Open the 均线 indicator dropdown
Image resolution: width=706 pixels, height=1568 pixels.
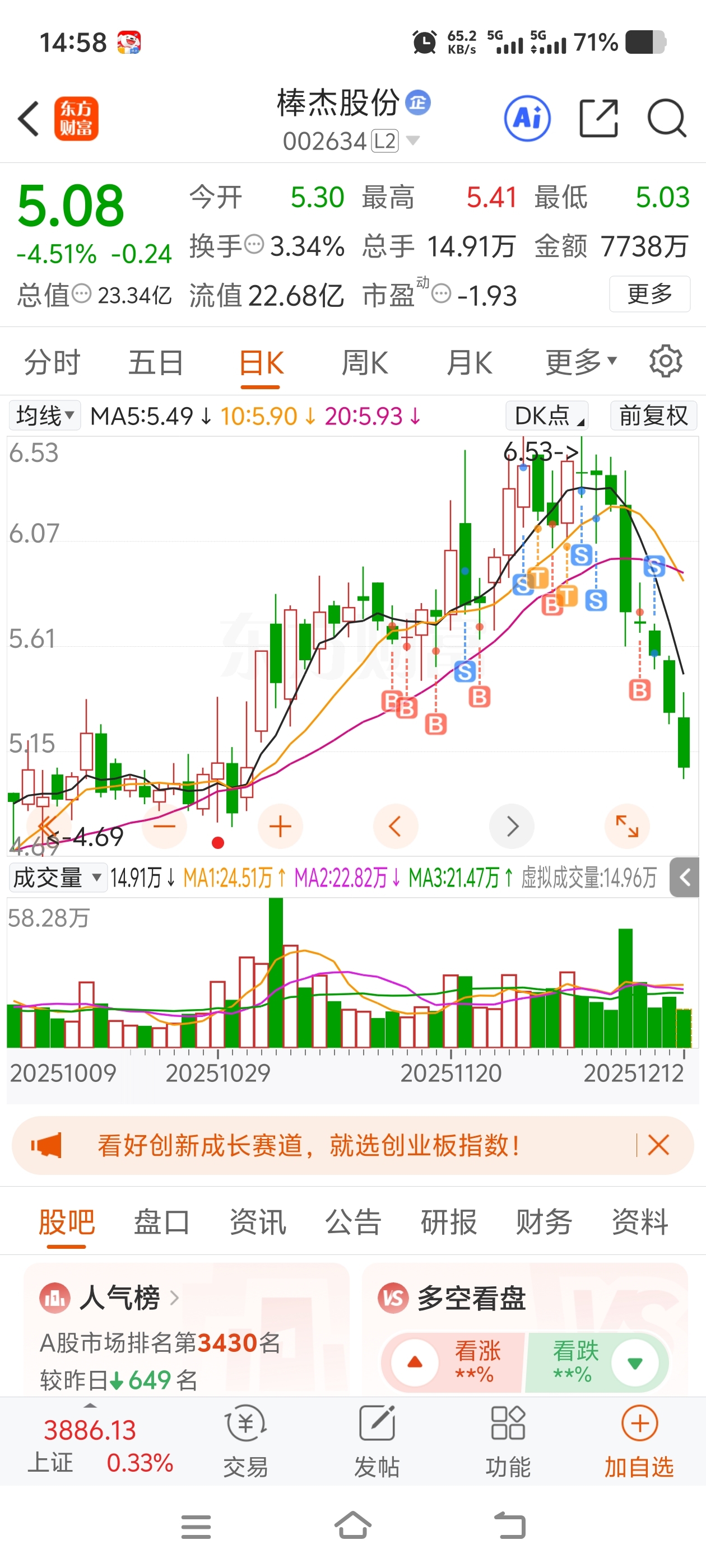click(45, 416)
